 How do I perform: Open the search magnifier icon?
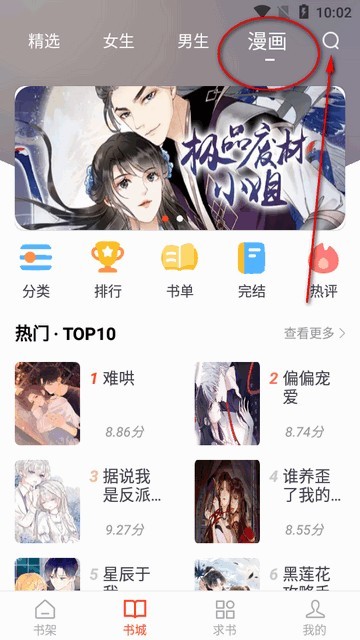331,41
